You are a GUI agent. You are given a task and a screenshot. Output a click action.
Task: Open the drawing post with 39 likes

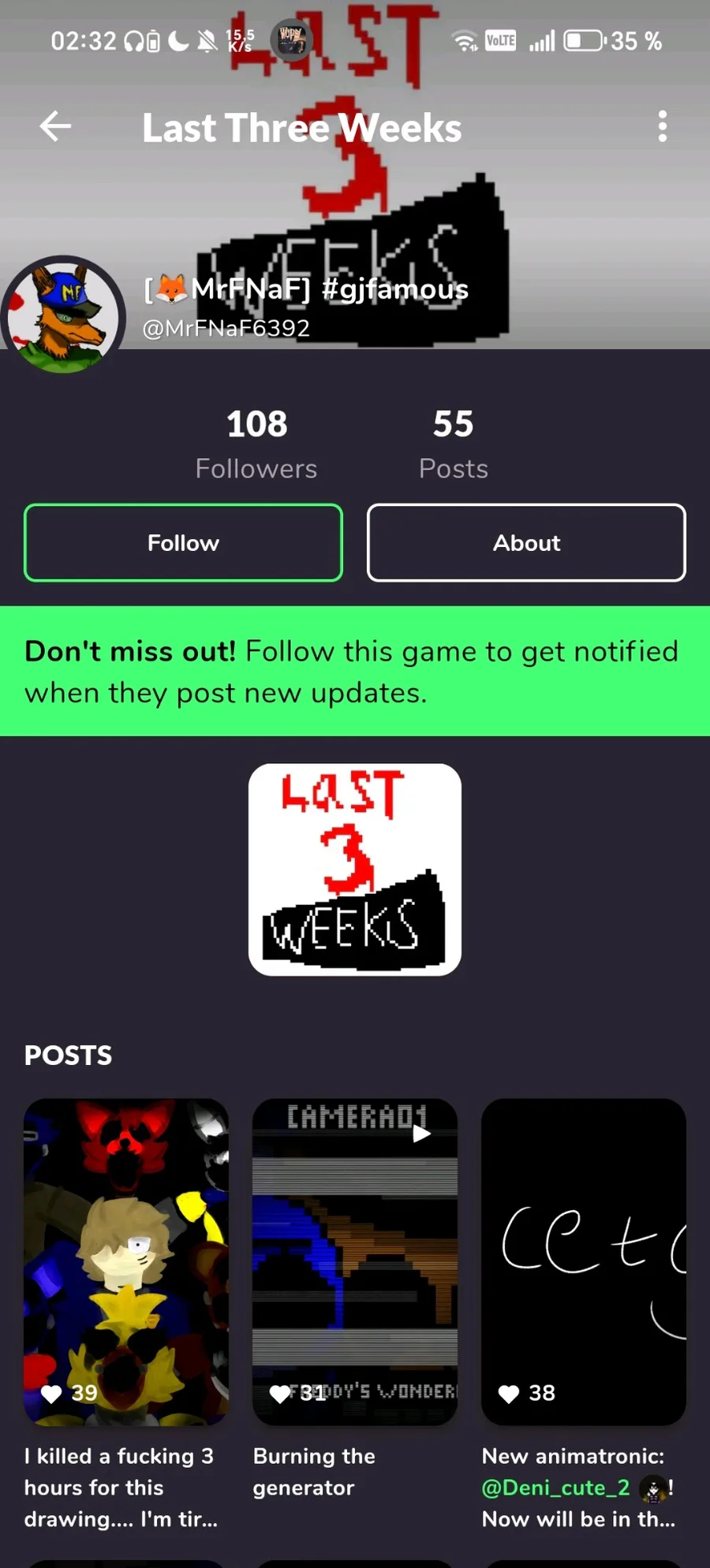point(126,1261)
